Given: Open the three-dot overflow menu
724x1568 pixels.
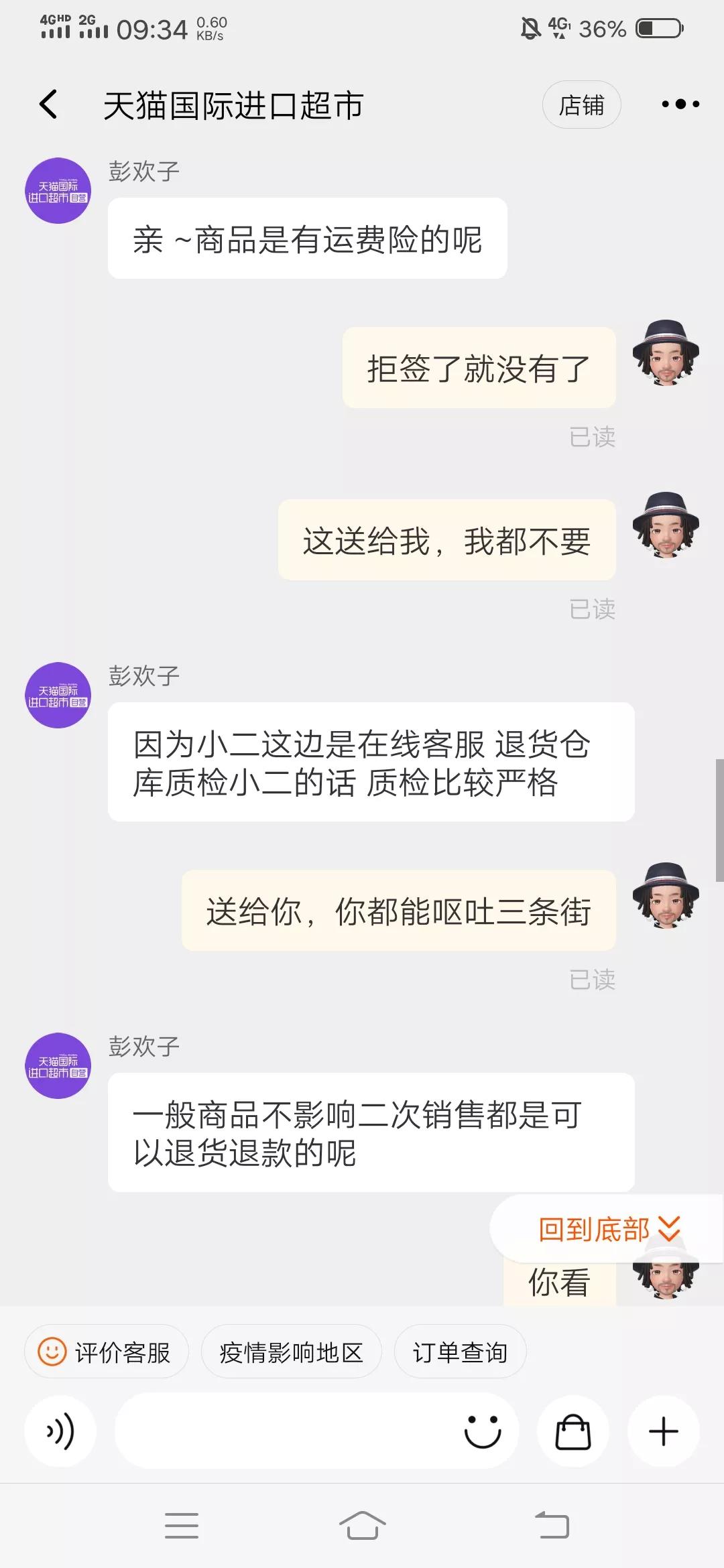Looking at the screenshot, I should (x=680, y=105).
